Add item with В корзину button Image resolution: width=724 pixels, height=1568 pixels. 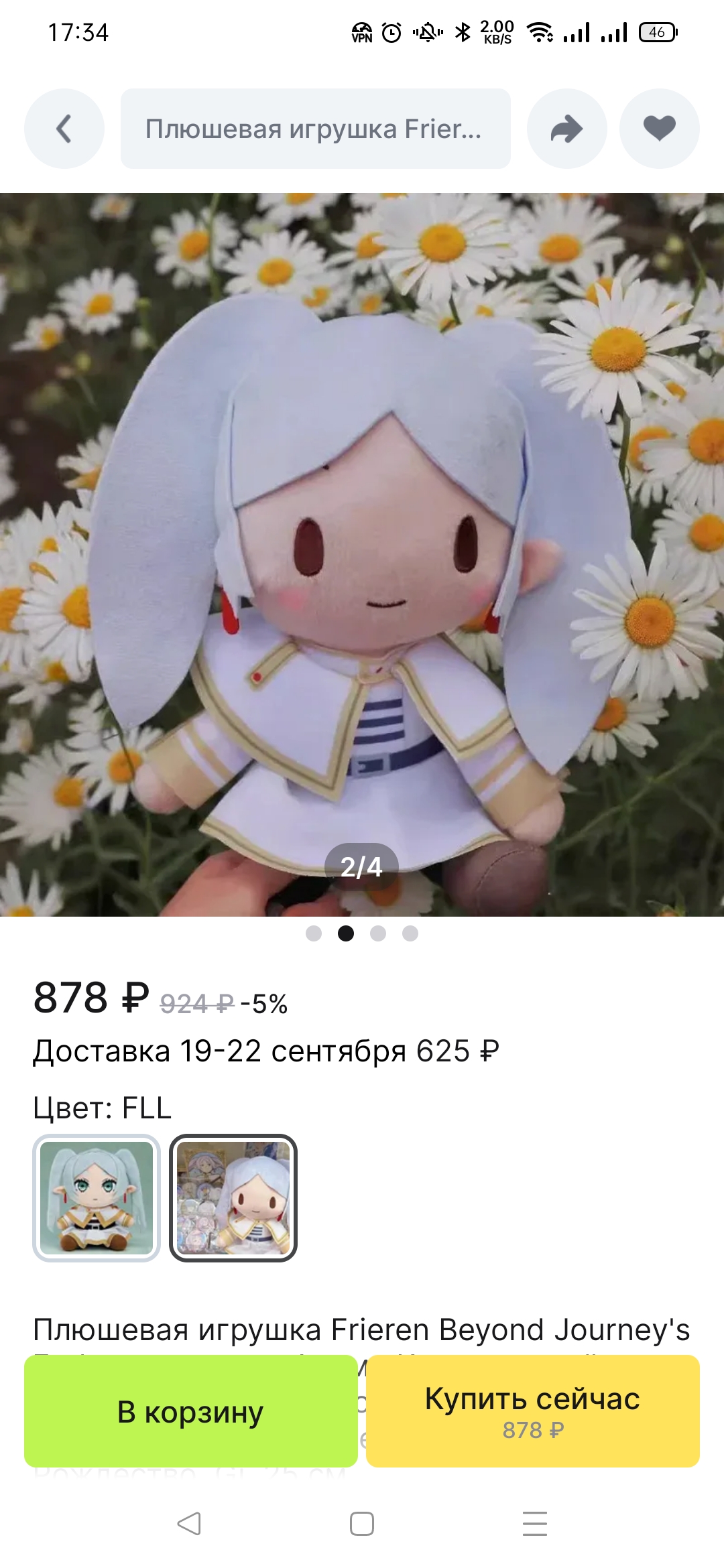pyautogui.click(x=191, y=1411)
